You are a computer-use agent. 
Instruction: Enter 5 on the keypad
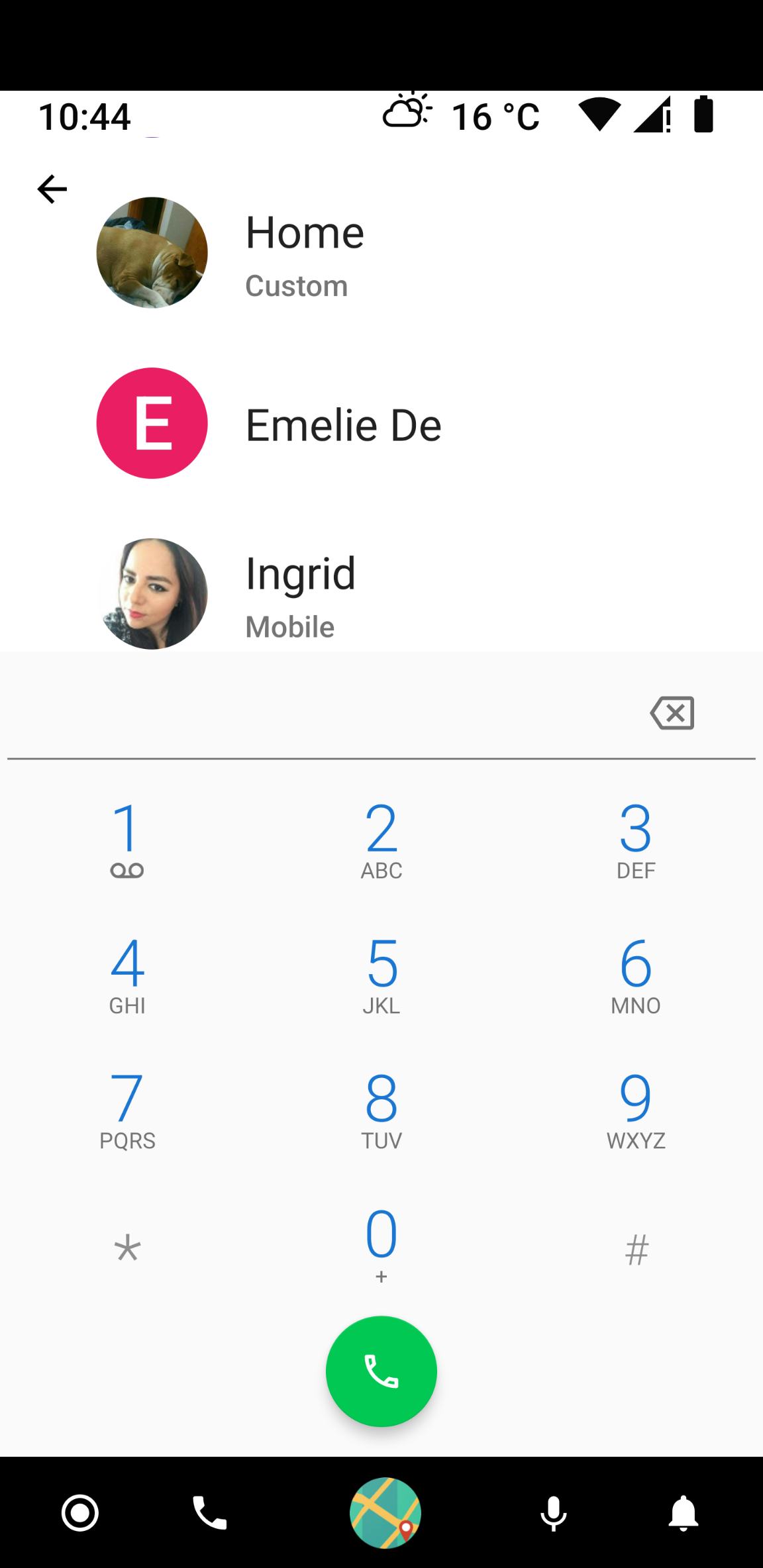click(x=381, y=975)
